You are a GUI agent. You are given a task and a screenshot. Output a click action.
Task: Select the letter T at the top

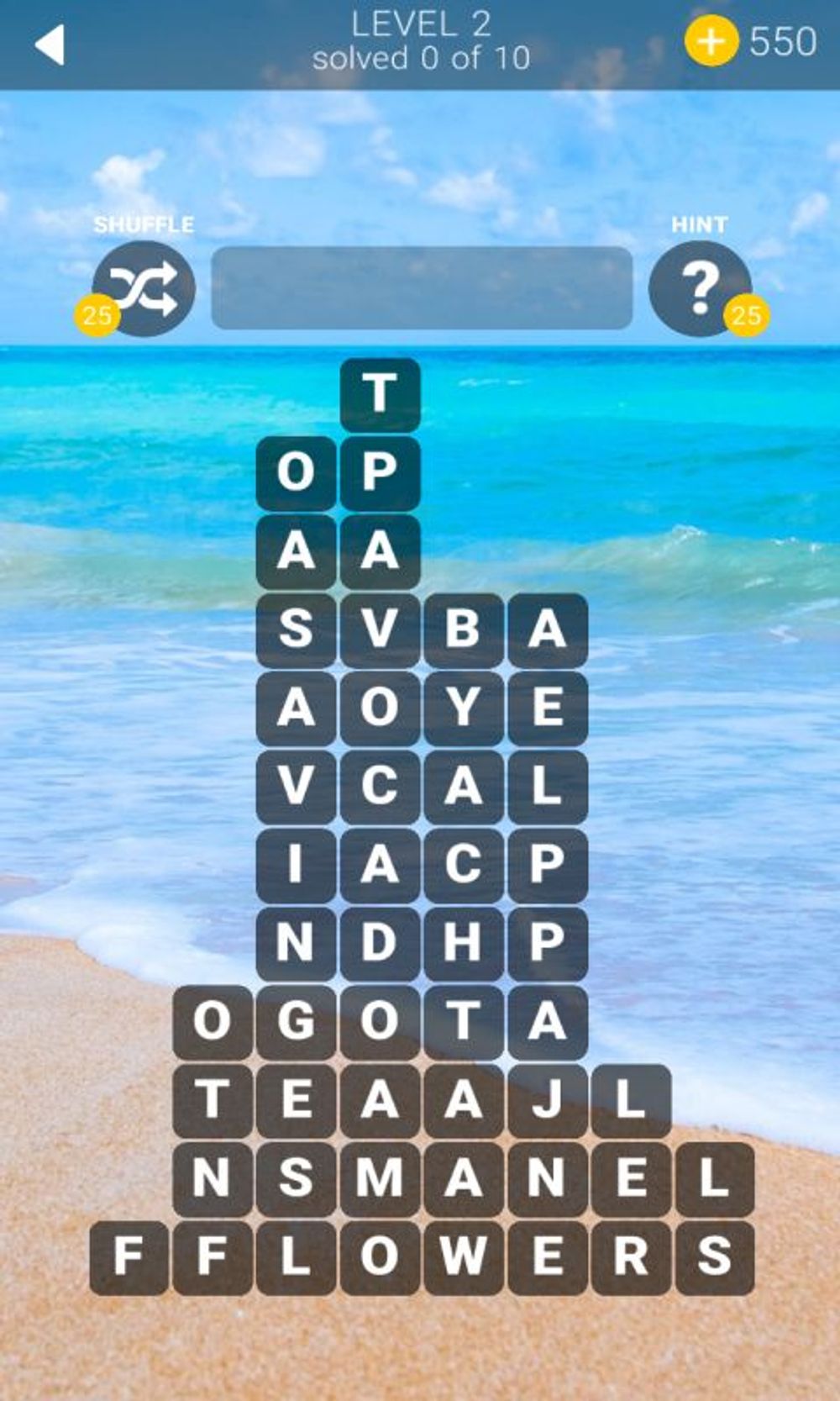point(380,393)
